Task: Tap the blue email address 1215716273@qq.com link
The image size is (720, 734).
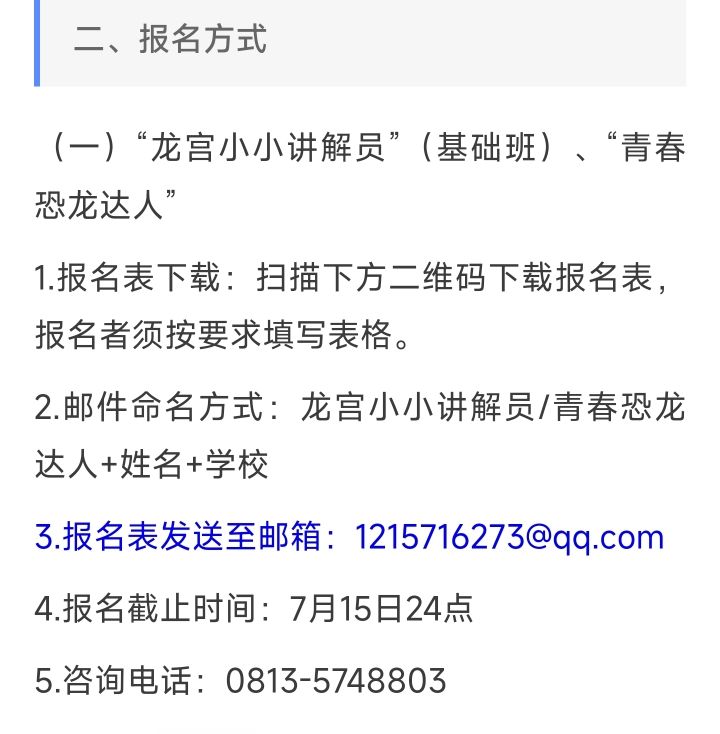Action: [x=508, y=537]
